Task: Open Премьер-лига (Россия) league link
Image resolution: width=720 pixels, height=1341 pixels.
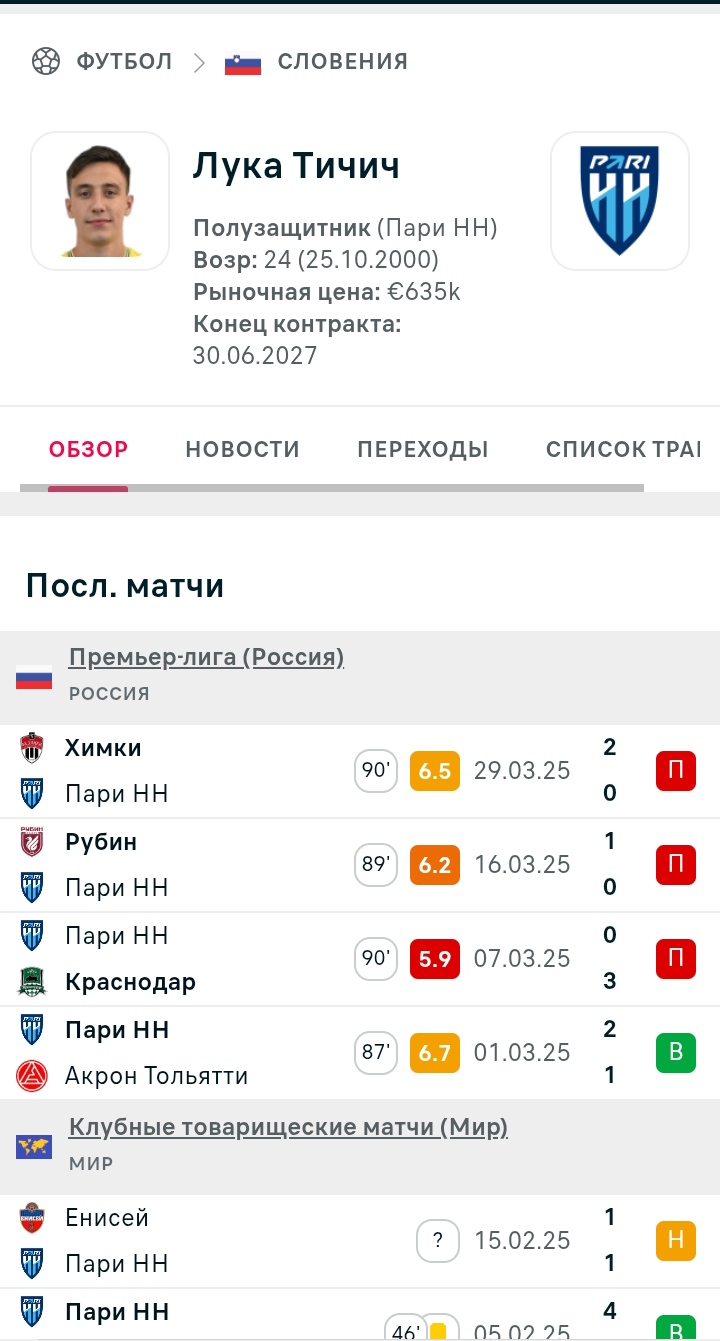Action: 206,658
